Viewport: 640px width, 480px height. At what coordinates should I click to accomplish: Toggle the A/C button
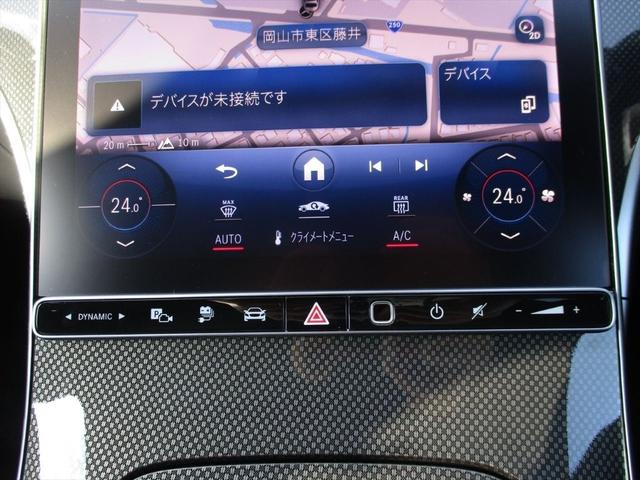(x=402, y=237)
